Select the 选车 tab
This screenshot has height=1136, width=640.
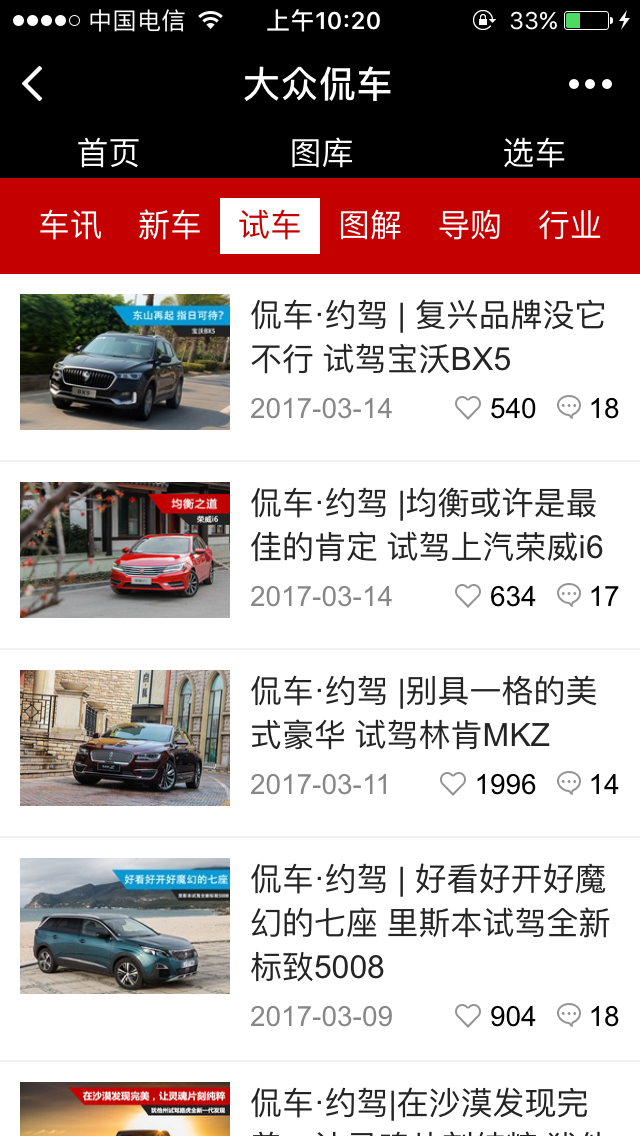534,153
